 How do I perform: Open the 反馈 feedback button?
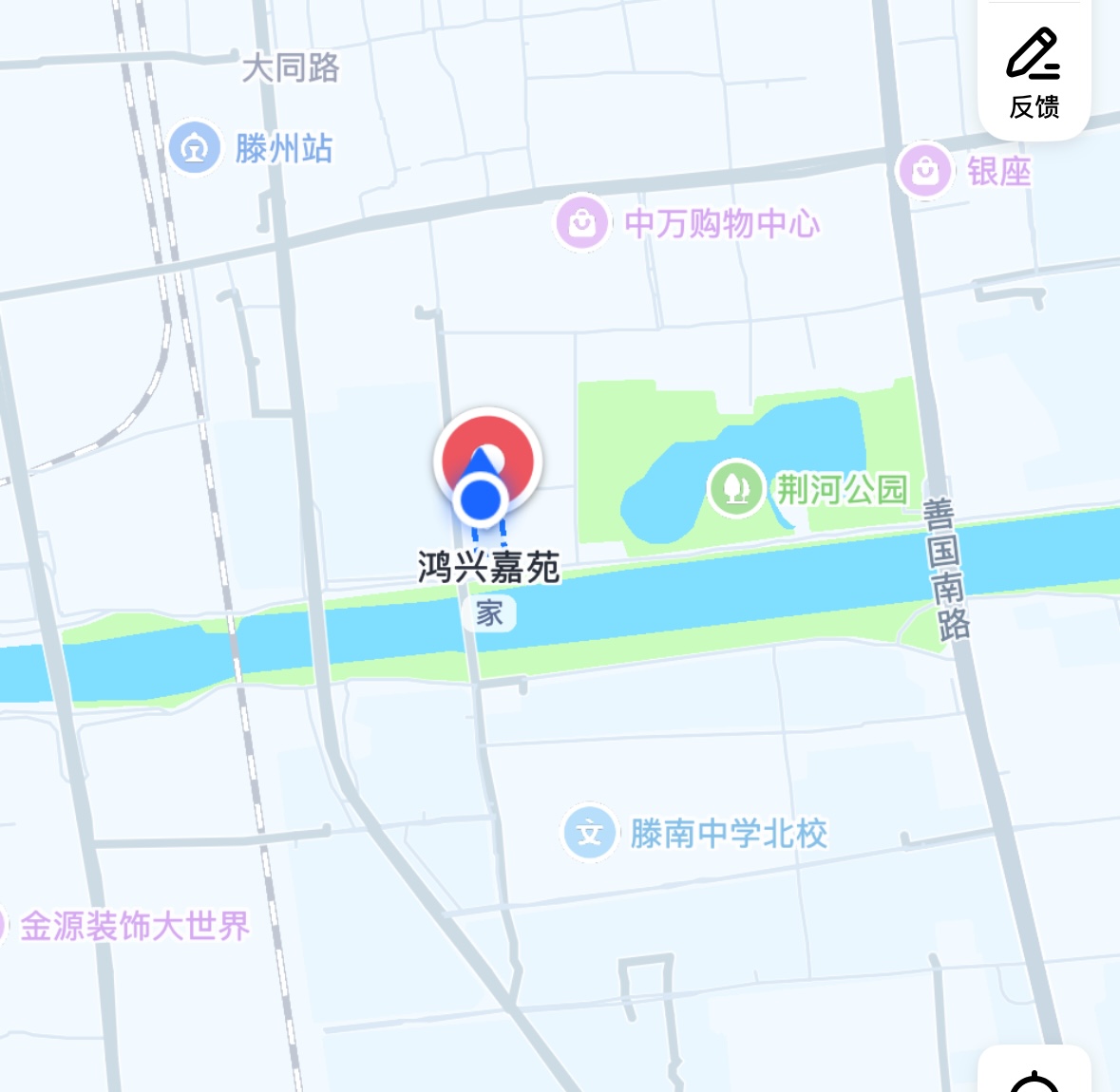1034,72
